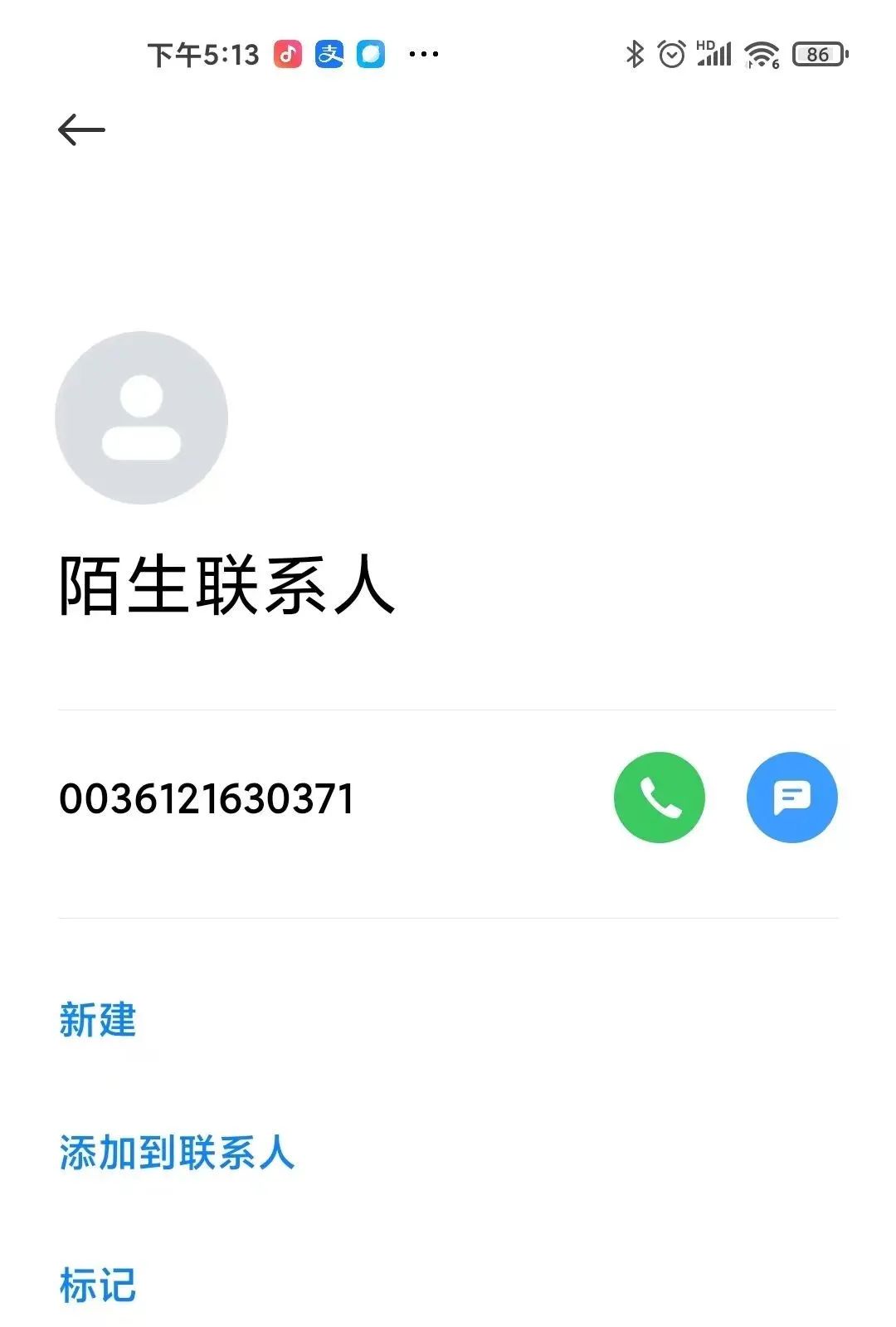Tap the back arrow to return

pyautogui.click(x=80, y=129)
